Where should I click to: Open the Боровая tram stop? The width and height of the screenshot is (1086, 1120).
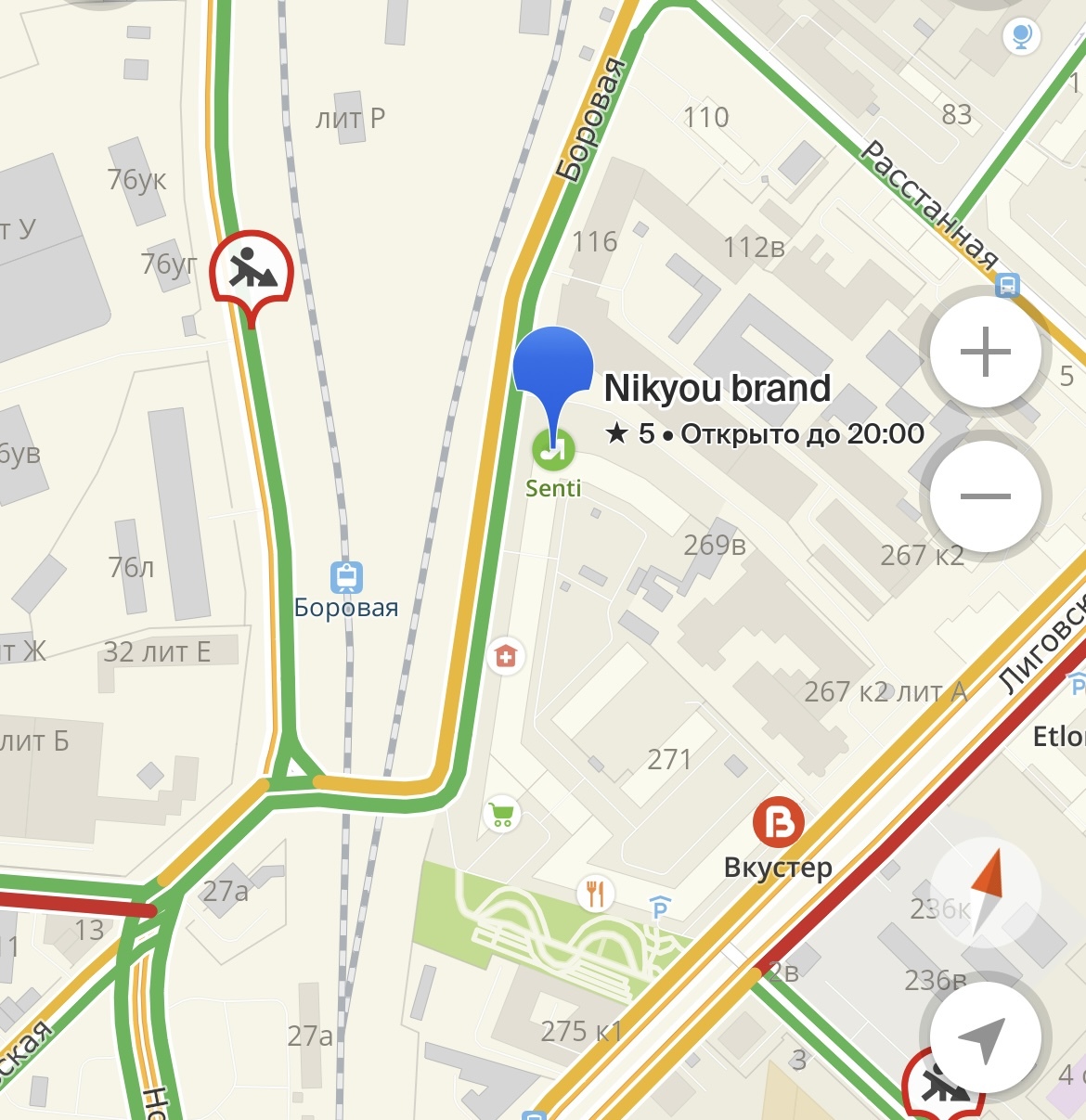click(x=346, y=577)
